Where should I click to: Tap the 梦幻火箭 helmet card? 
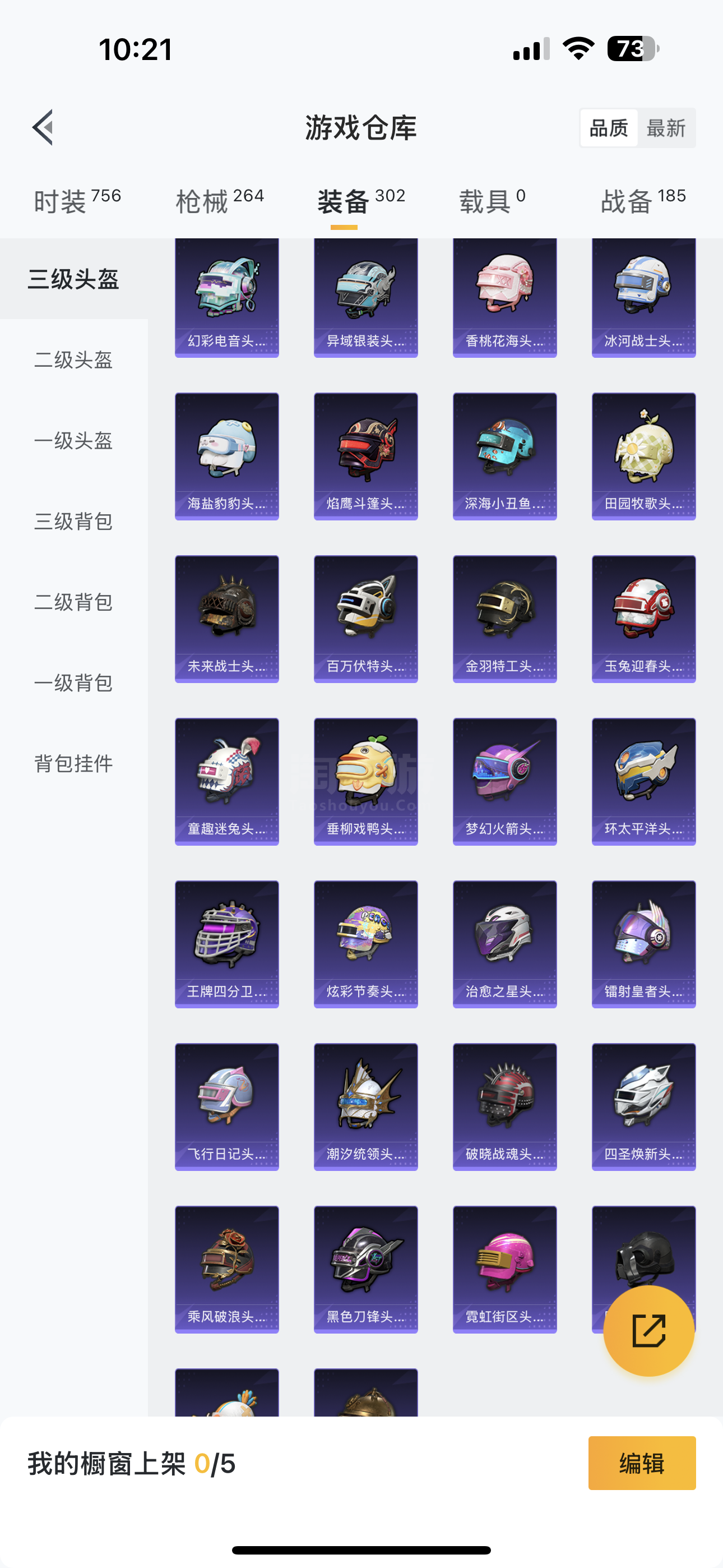tap(504, 782)
